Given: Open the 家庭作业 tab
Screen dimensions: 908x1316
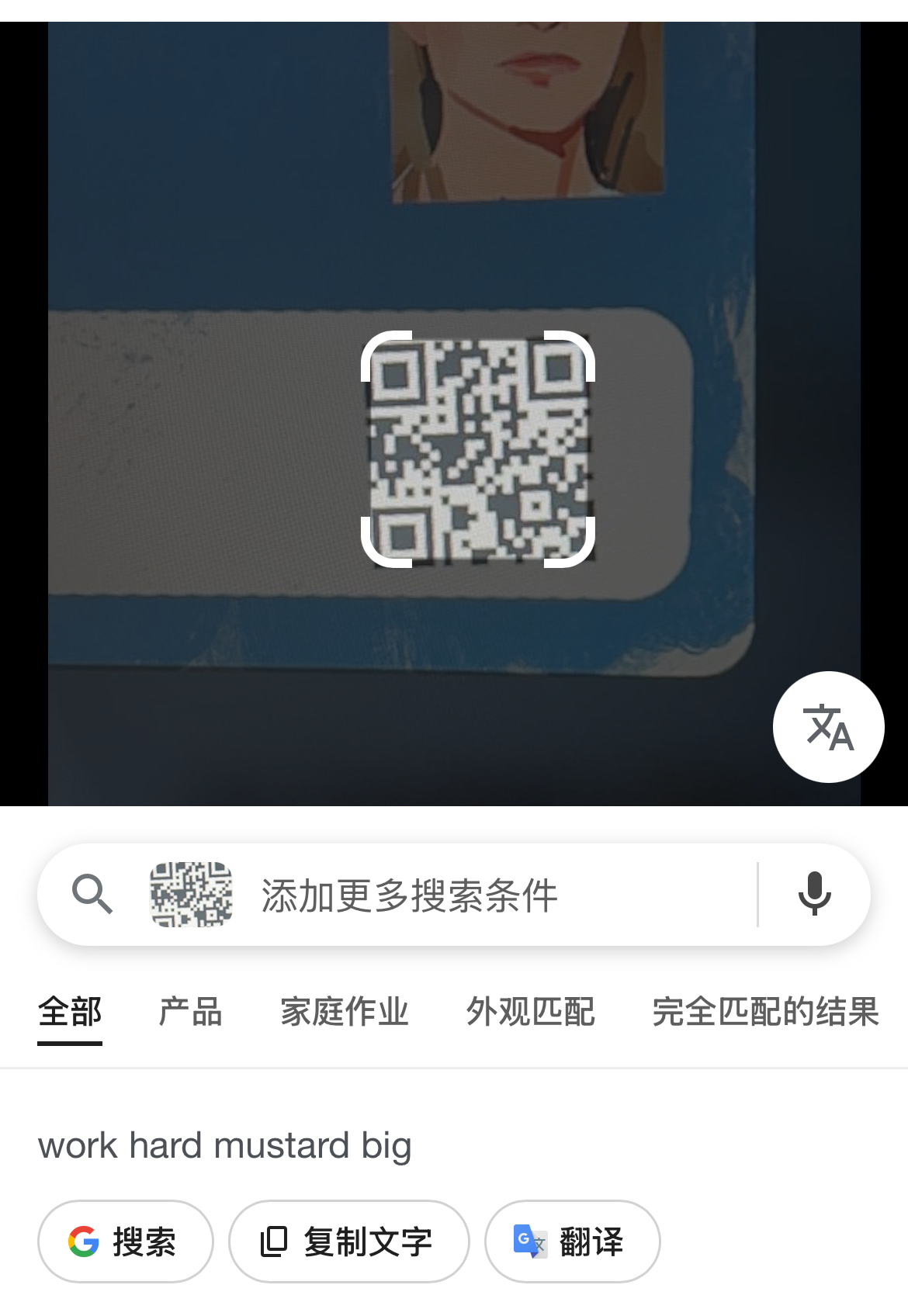Looking at the screenshot, I should point(344,1012).
